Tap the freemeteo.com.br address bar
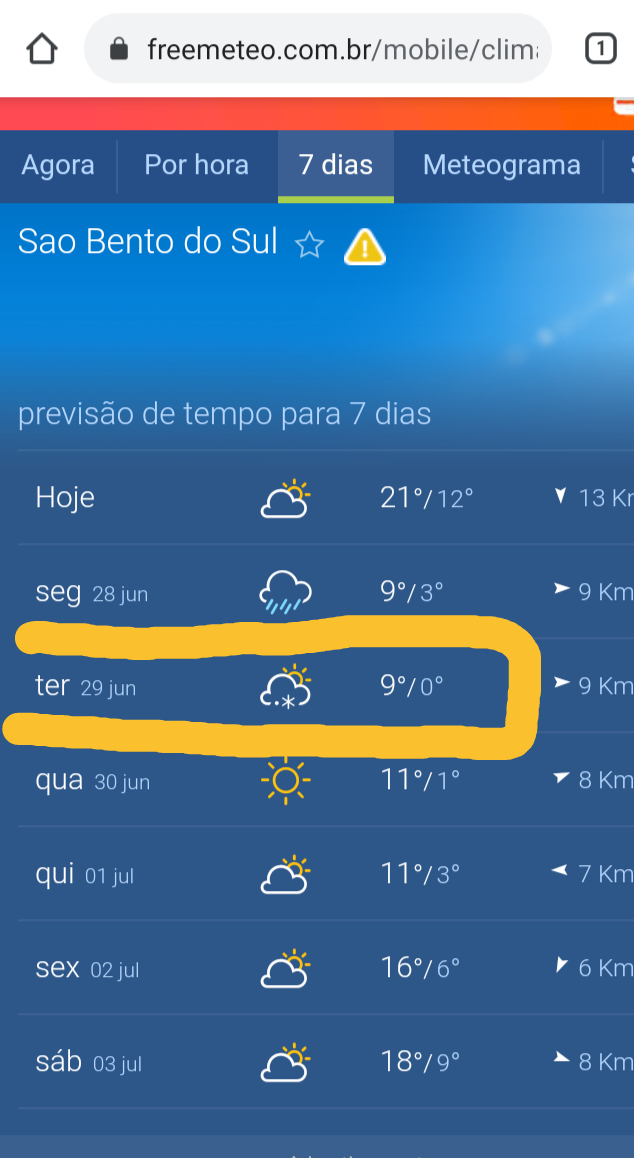Screen dimensions: 634x1158 (x=318, y=49)
